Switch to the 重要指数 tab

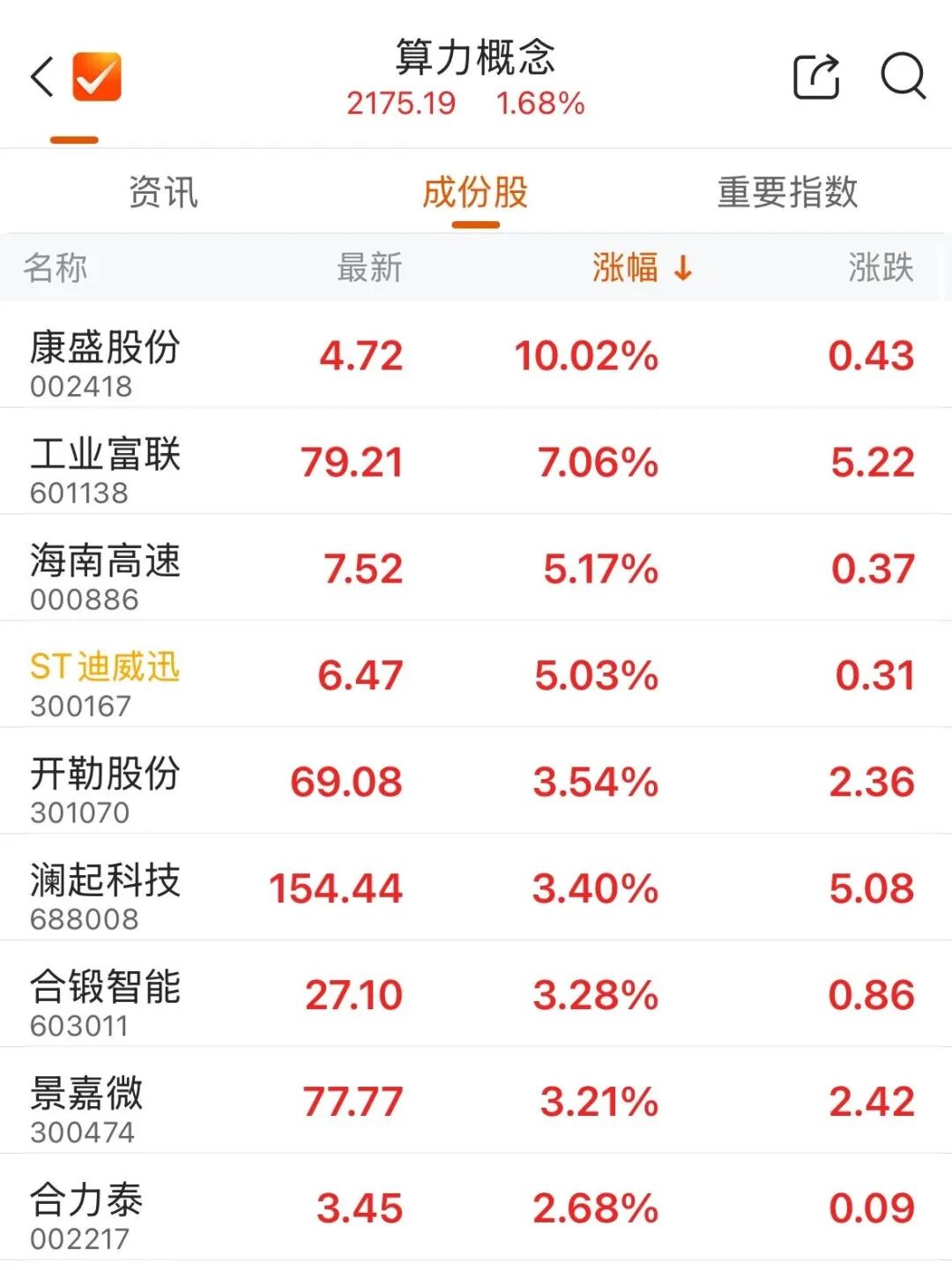click(787, 192)
